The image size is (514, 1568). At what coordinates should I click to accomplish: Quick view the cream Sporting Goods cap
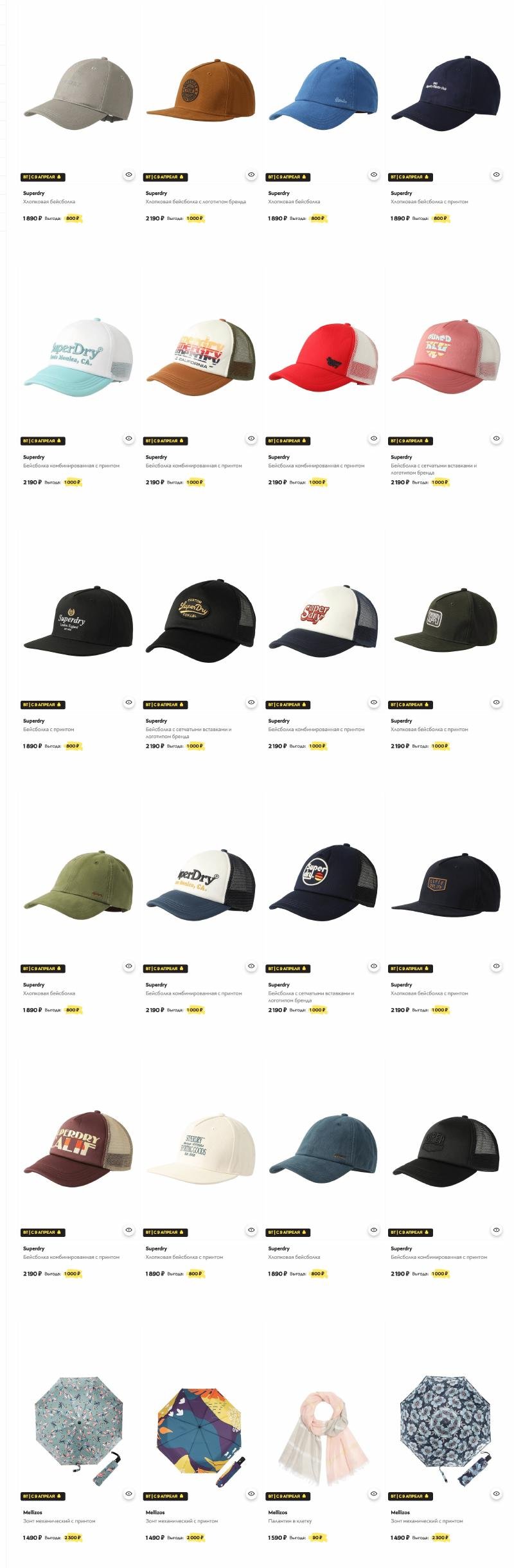(x=251, y=1230)
